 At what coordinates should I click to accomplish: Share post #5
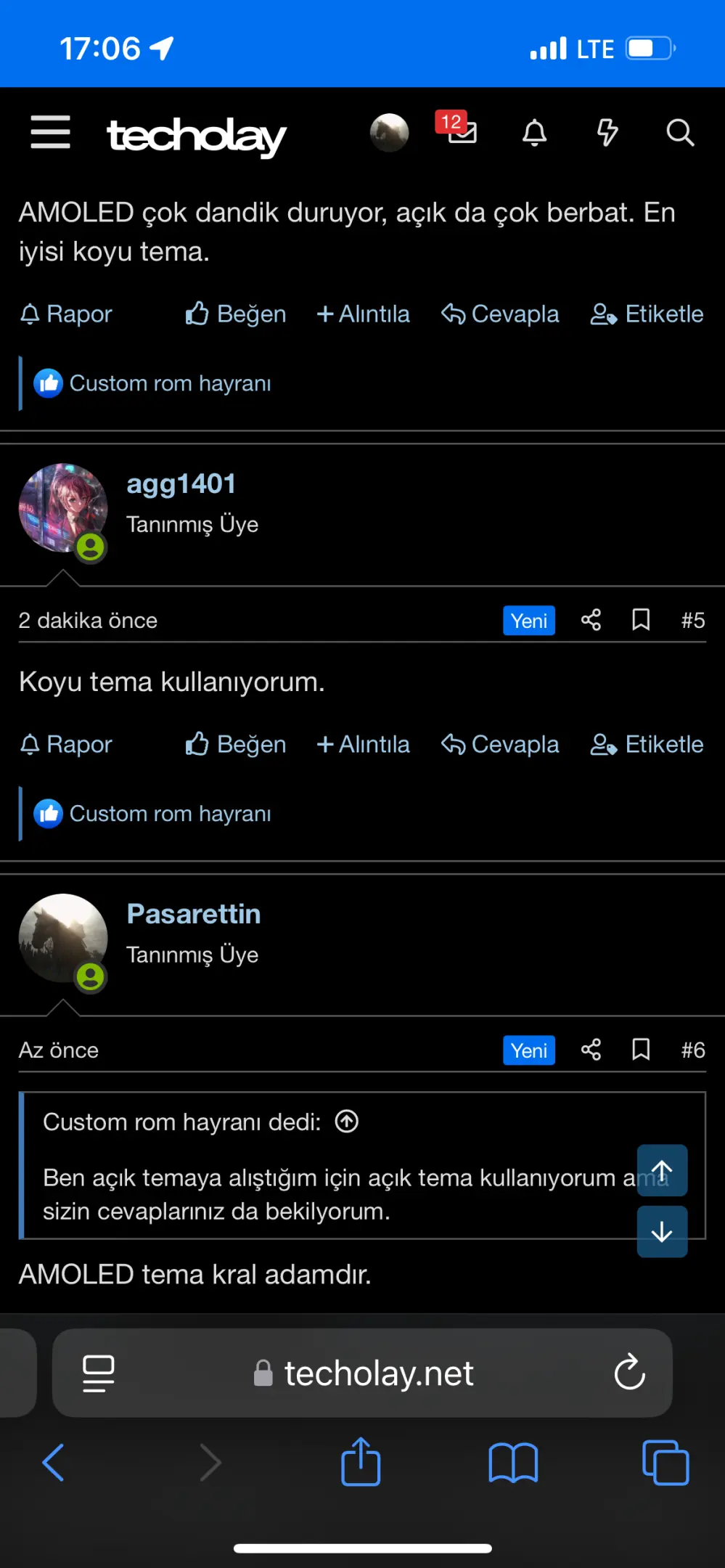591,620
